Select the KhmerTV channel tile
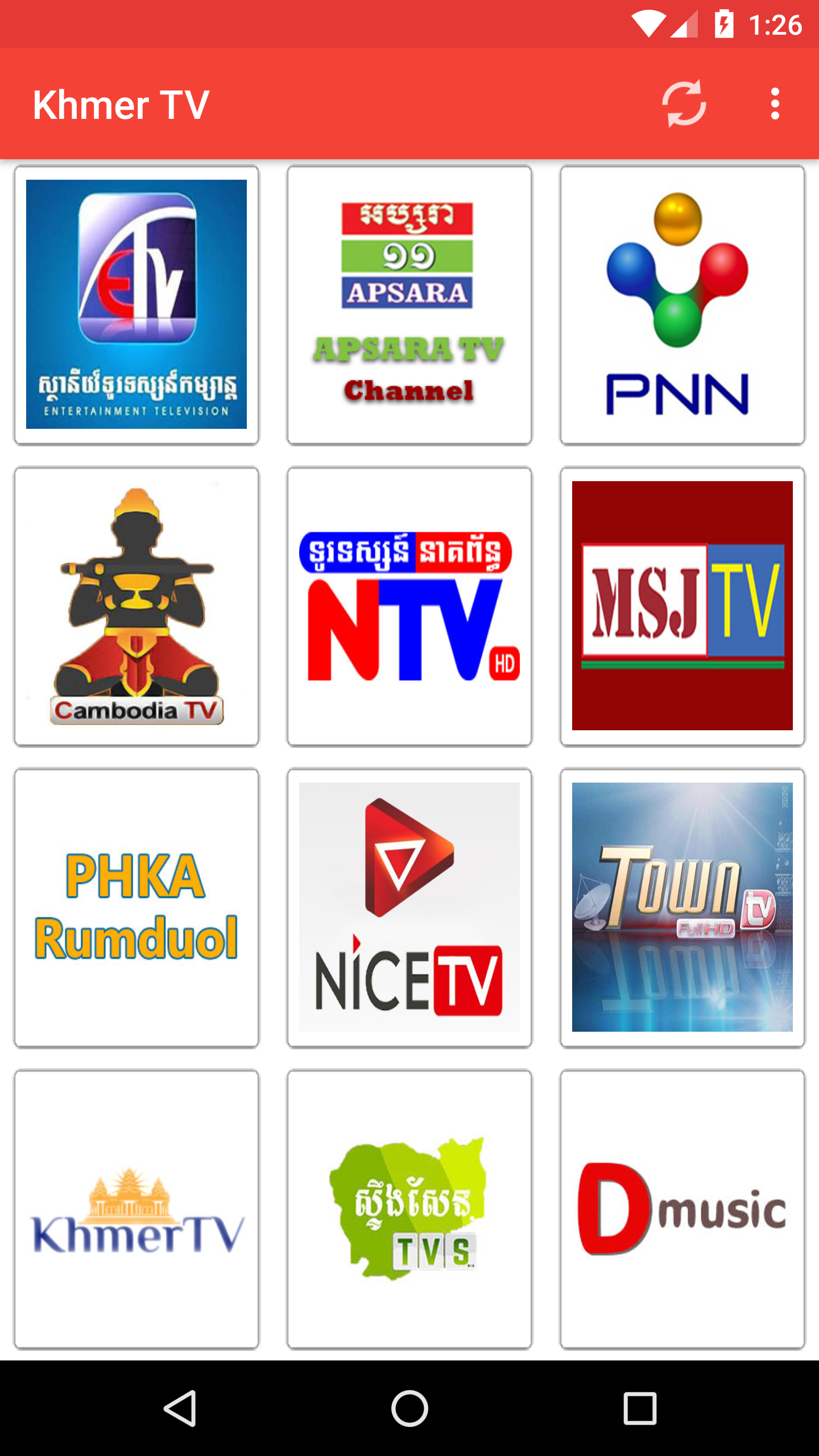This screenshot has width=819, height=1456. click(136, 1209)
